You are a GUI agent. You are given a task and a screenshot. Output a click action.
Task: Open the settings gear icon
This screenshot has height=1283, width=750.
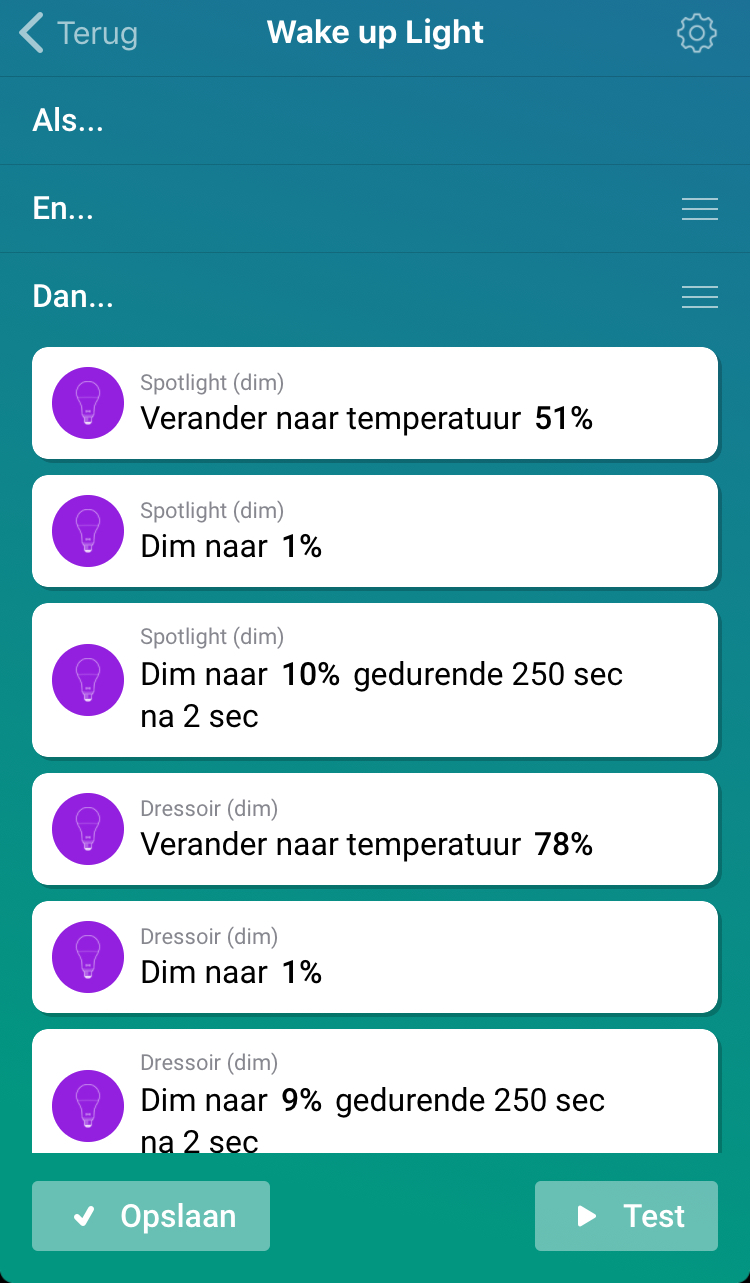click(697, 34)
